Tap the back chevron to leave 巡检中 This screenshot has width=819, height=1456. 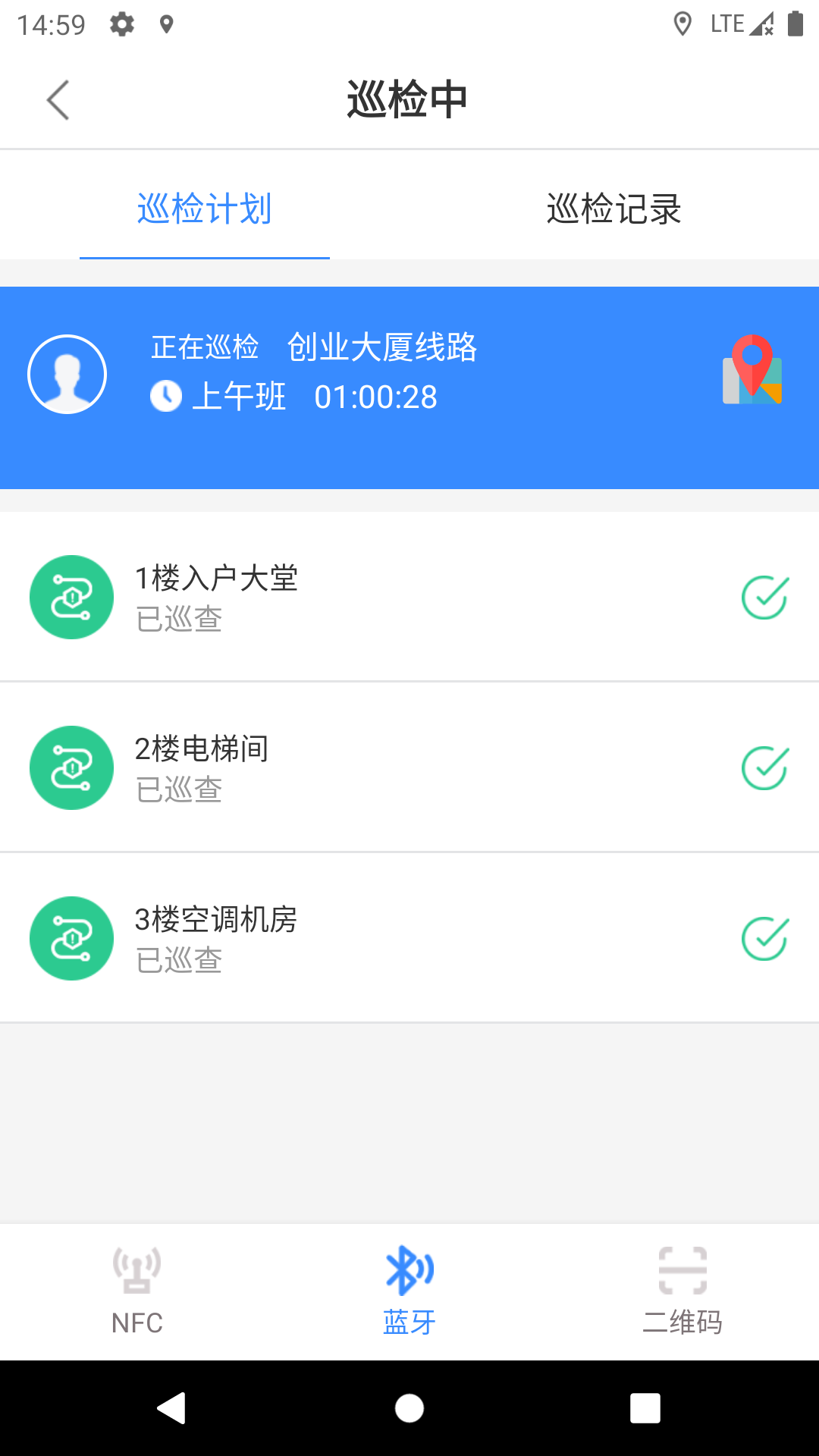pyautogui.click(x=58, y=99)
